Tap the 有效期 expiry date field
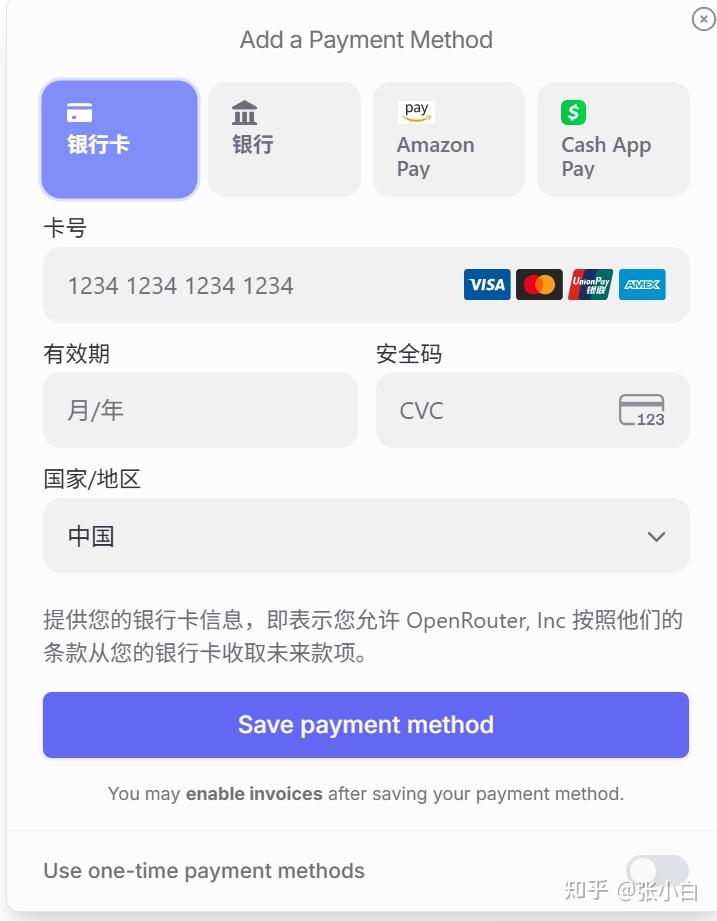Screen dimensions: 717x921 200,410
